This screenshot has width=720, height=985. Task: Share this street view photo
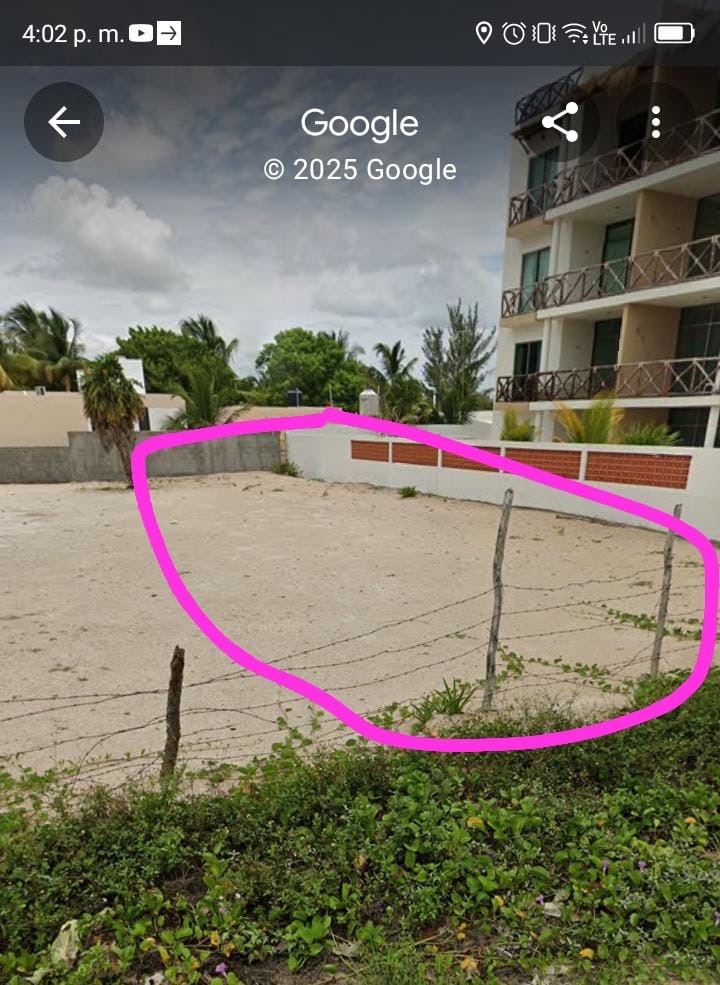560,122
